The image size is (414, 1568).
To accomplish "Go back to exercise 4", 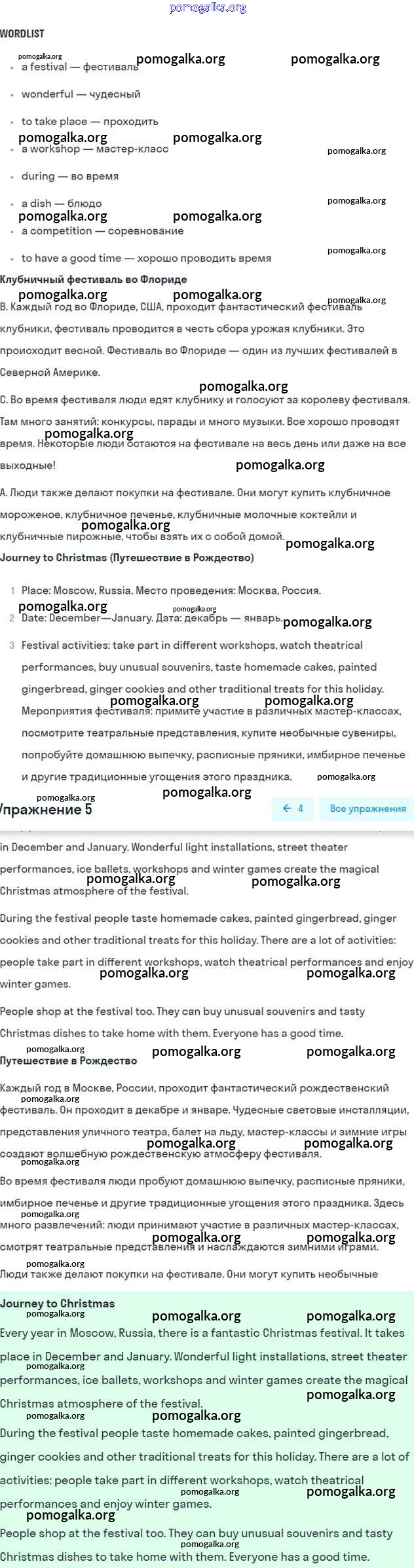I will (x=293, y=809).
